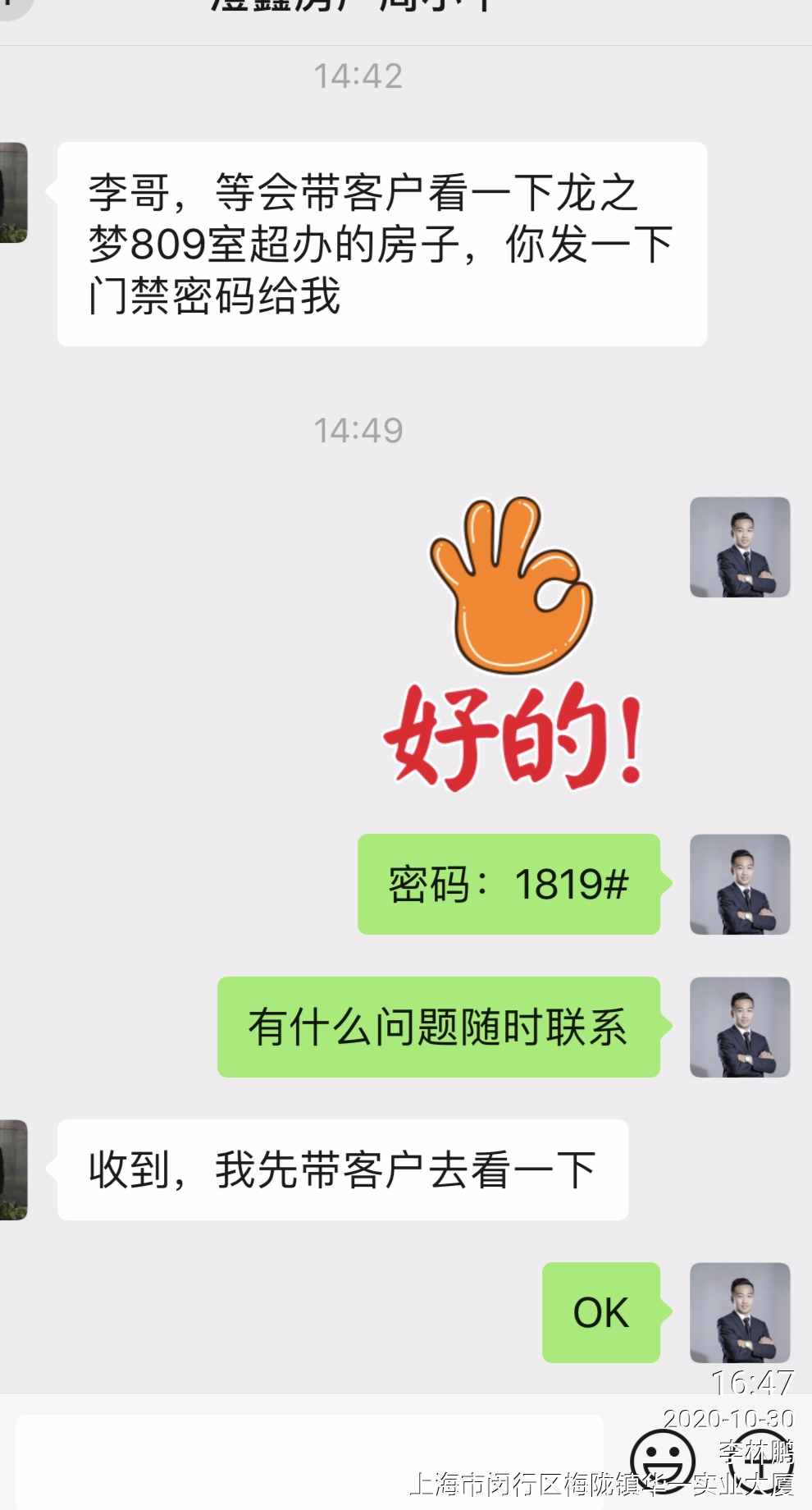View the 好的 OK hand sticker
The width and height of the screenshot is (812, 1510).
(513, 643)
